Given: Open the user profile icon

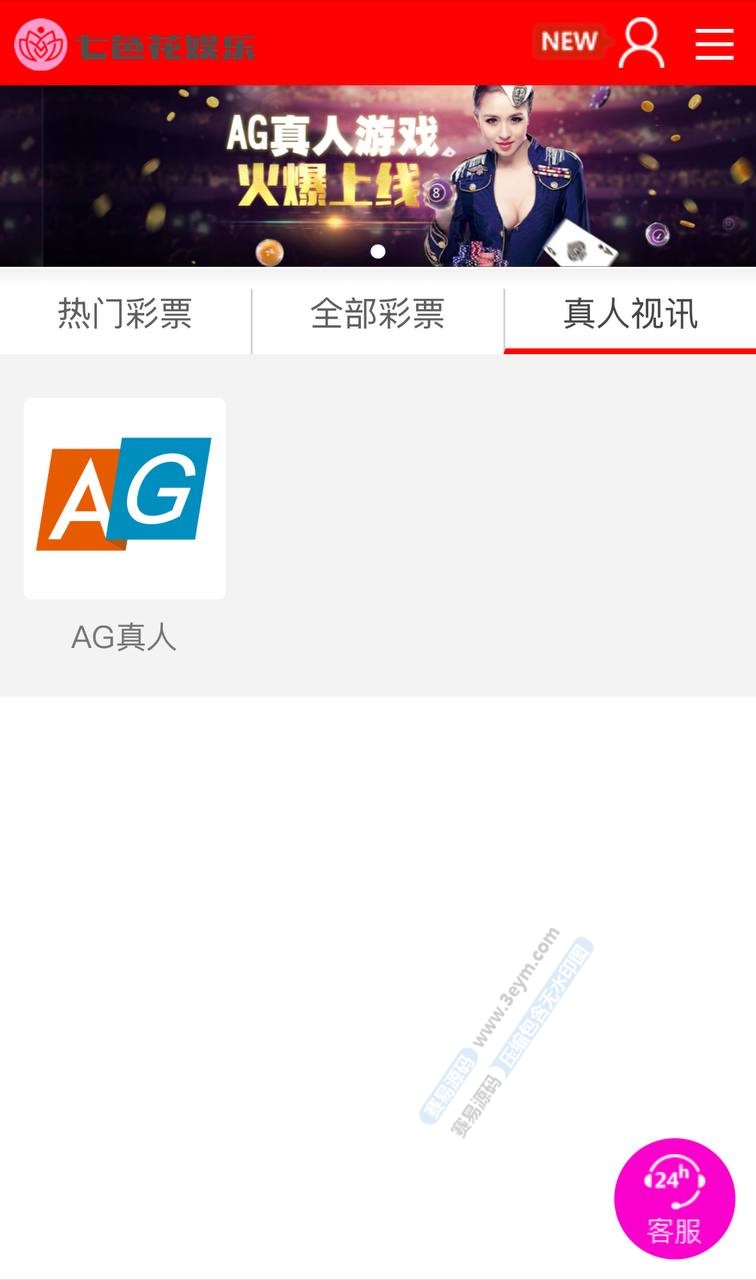Looking at the screenshot, I should (x=641, y=43).
